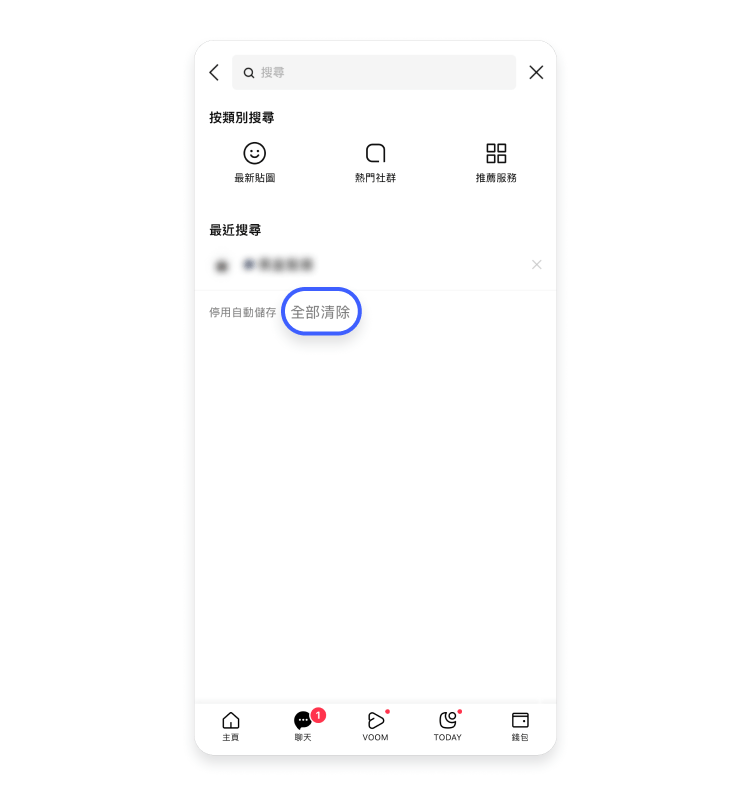Open the VOOM tab

(375, 726)
